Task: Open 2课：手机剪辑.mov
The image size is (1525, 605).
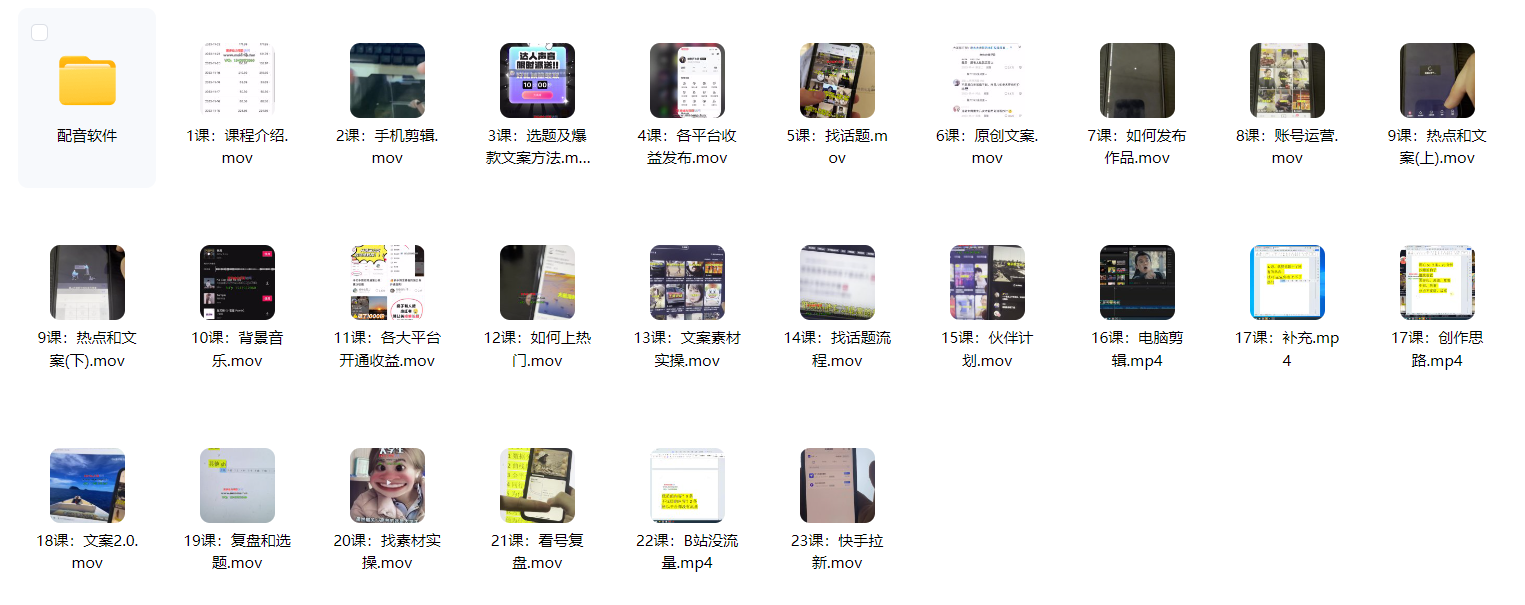Action: tap(387, 81)
